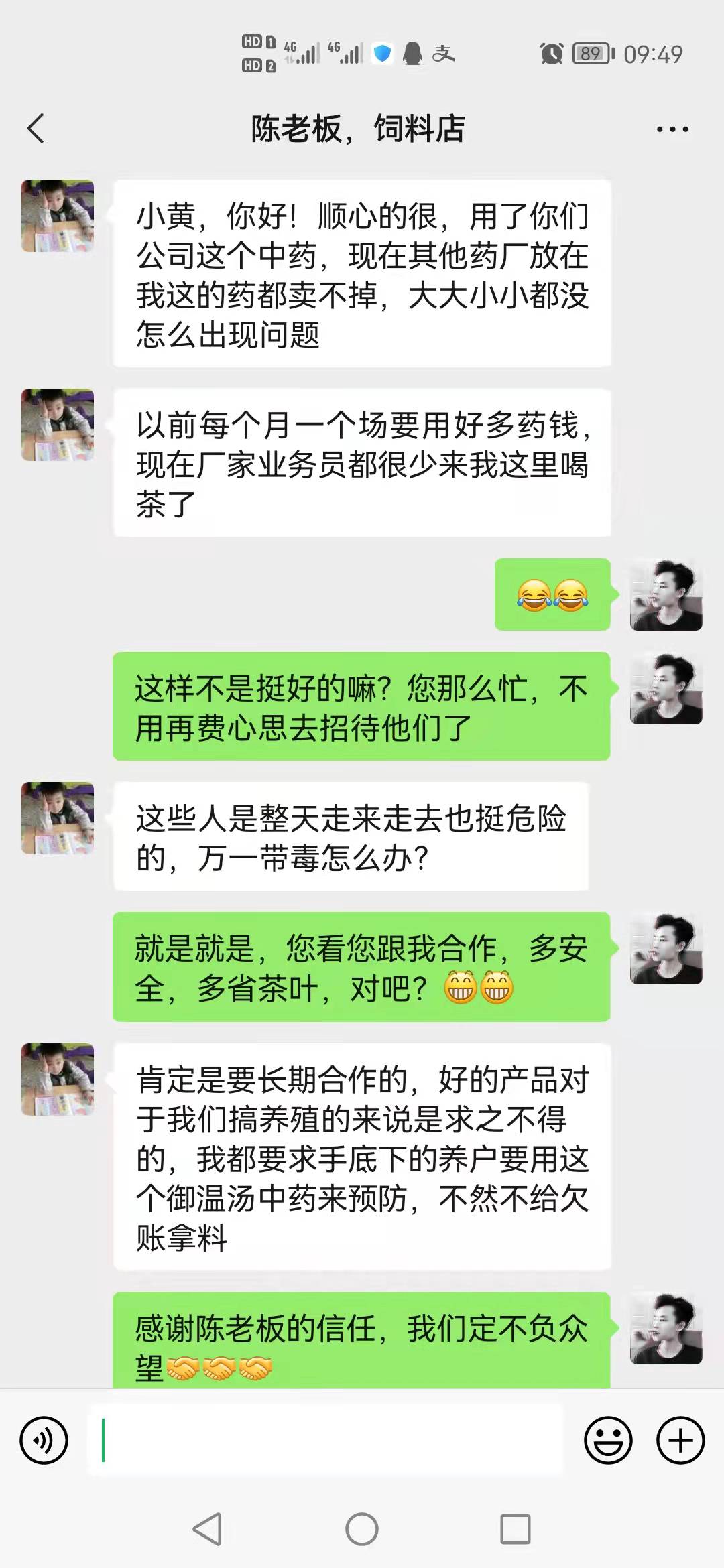Open recent apps from navigation bar
Viewport: 724px width, 1568px height.
click(x=515, y=1529)
